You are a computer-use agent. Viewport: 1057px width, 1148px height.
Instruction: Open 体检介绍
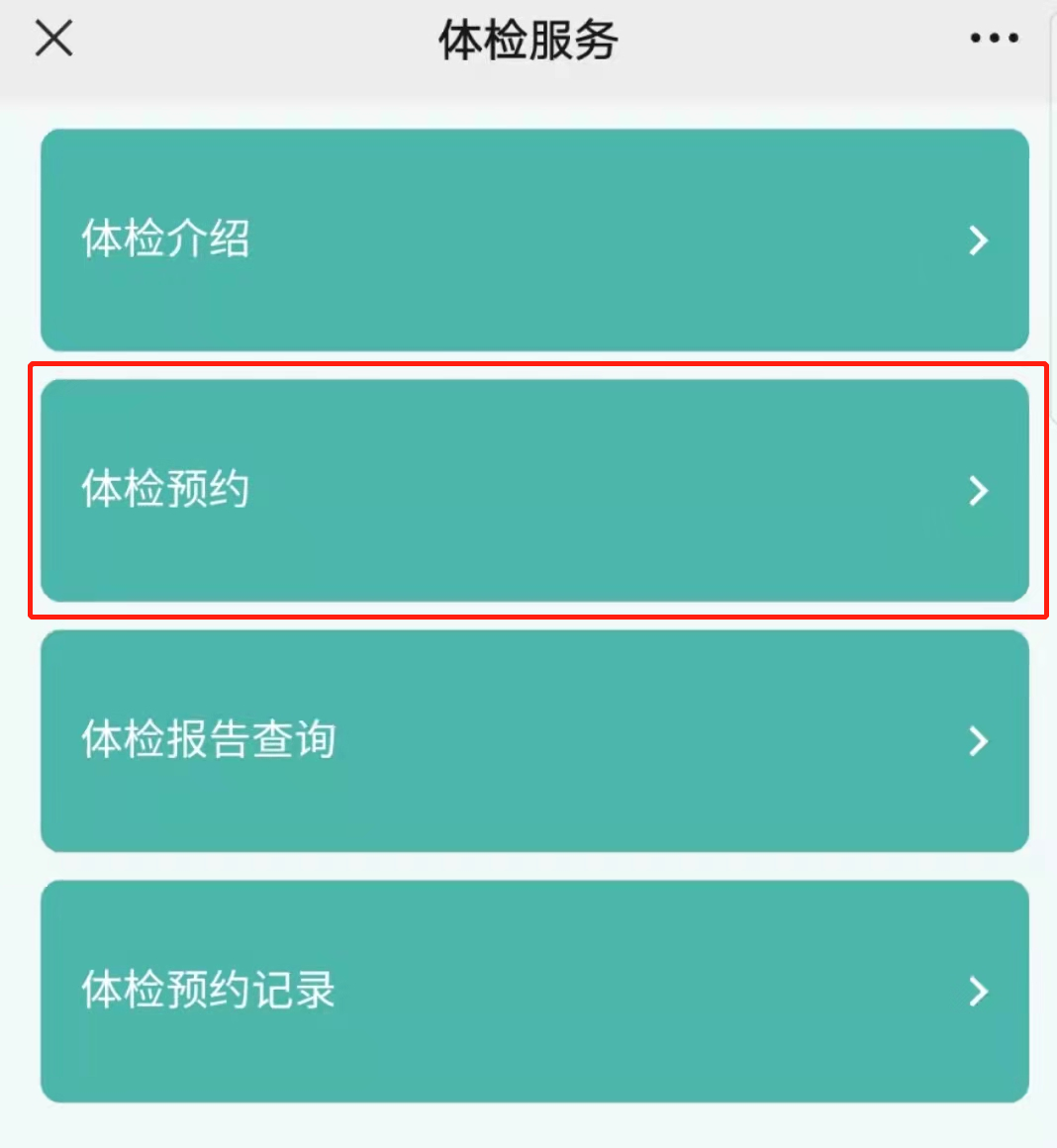(534, 239)
